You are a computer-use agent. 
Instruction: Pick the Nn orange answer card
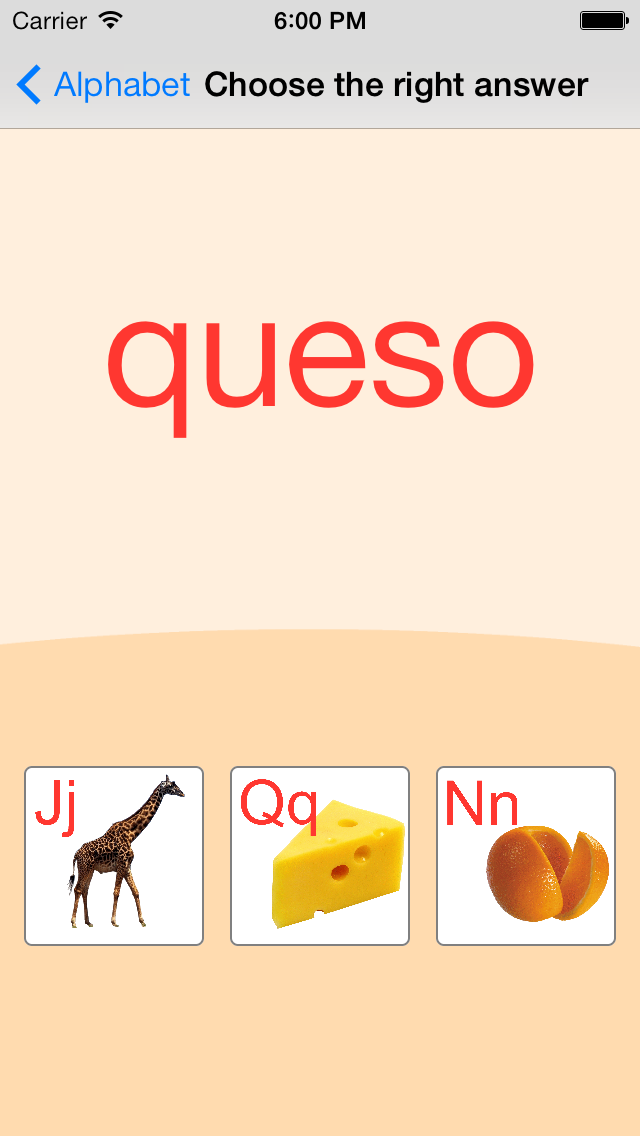(526, 856)
